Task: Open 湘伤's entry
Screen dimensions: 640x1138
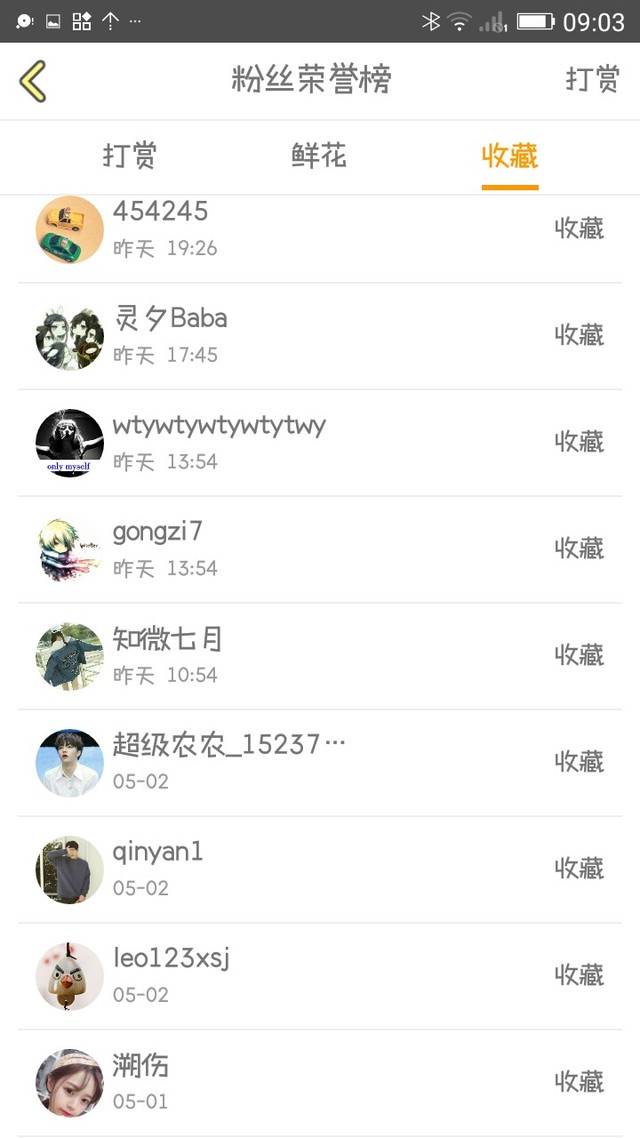Action: 320,1084
